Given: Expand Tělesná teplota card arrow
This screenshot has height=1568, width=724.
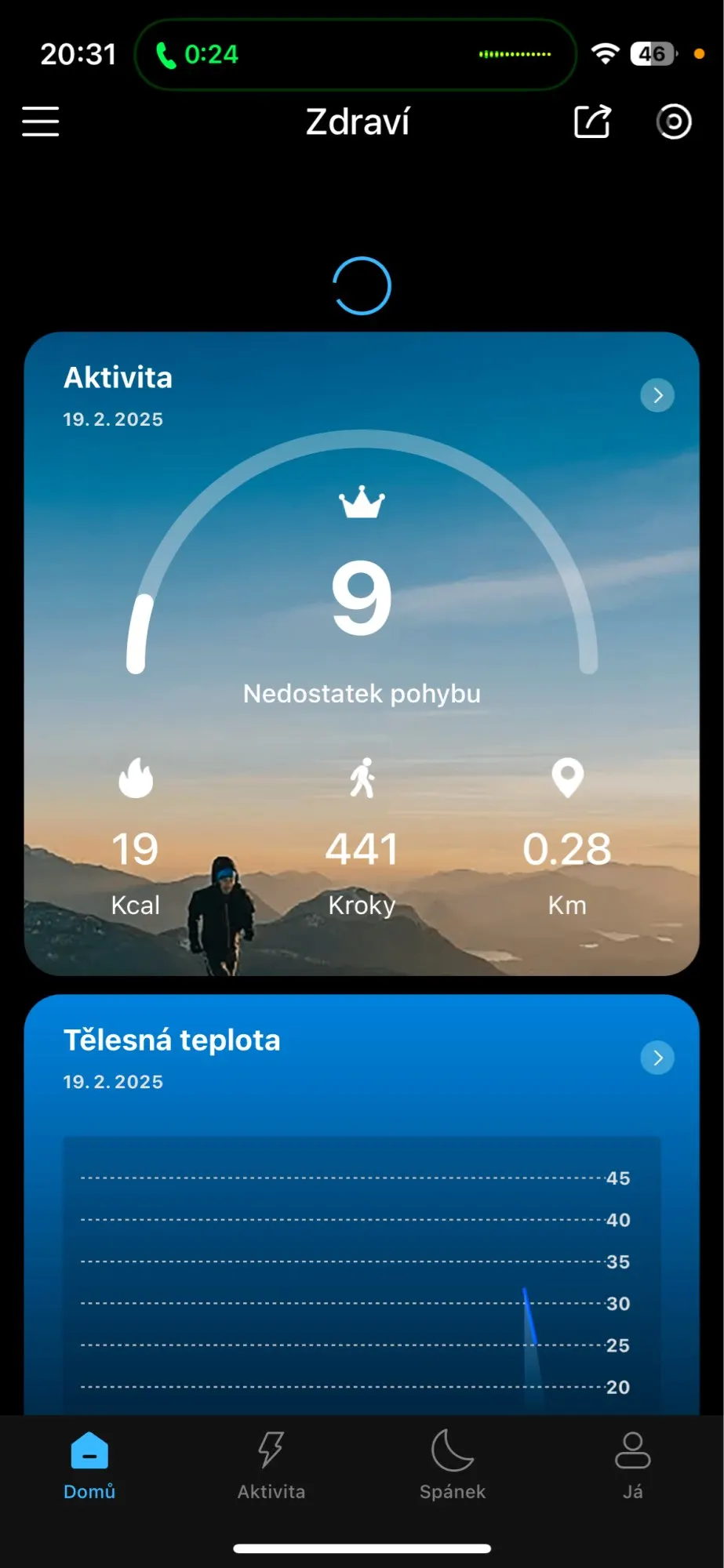Looking at the screenshot, I should (657, 1058).
